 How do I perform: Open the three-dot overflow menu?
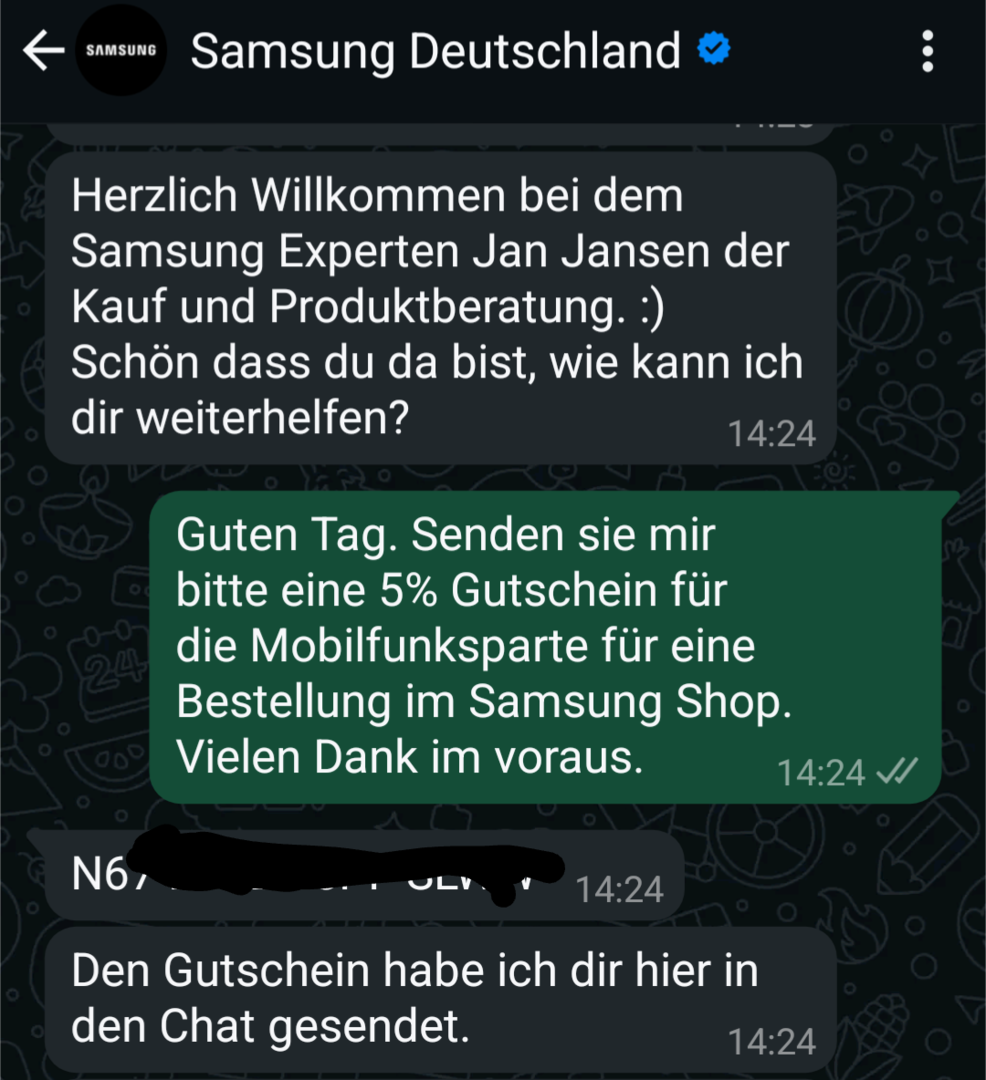pos(927,51)
